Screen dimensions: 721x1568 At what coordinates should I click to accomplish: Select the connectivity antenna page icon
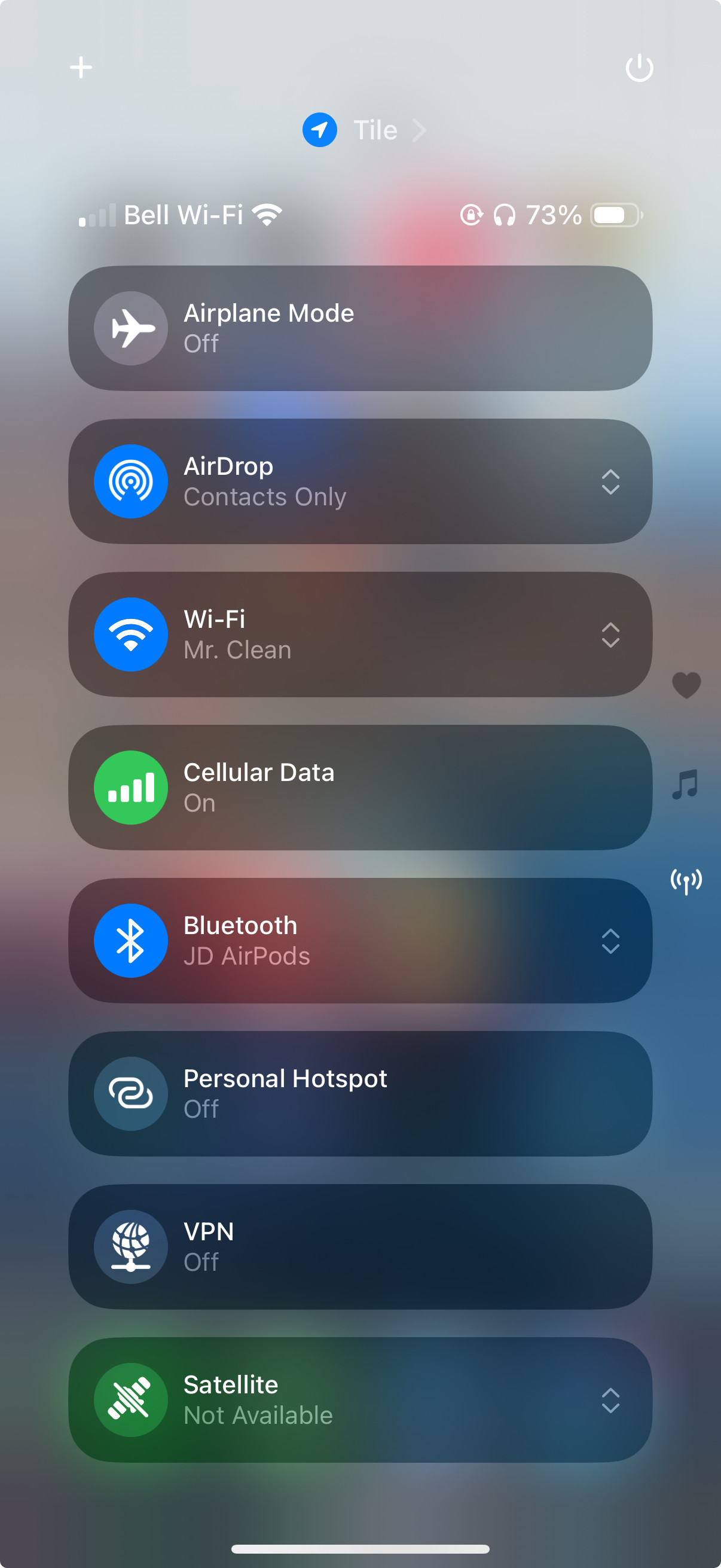pos(686,881)
